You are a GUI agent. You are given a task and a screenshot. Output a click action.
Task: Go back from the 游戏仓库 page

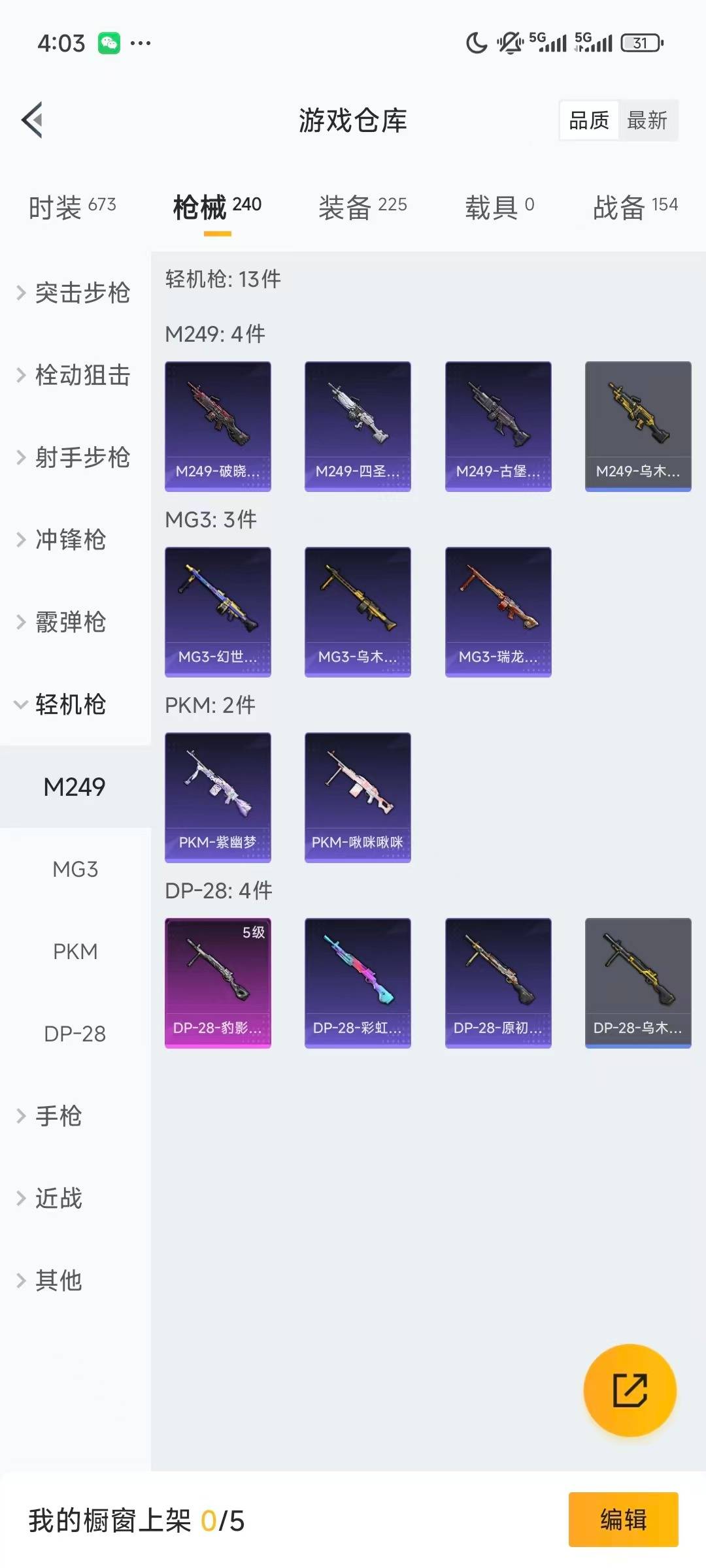click(33, 120)
